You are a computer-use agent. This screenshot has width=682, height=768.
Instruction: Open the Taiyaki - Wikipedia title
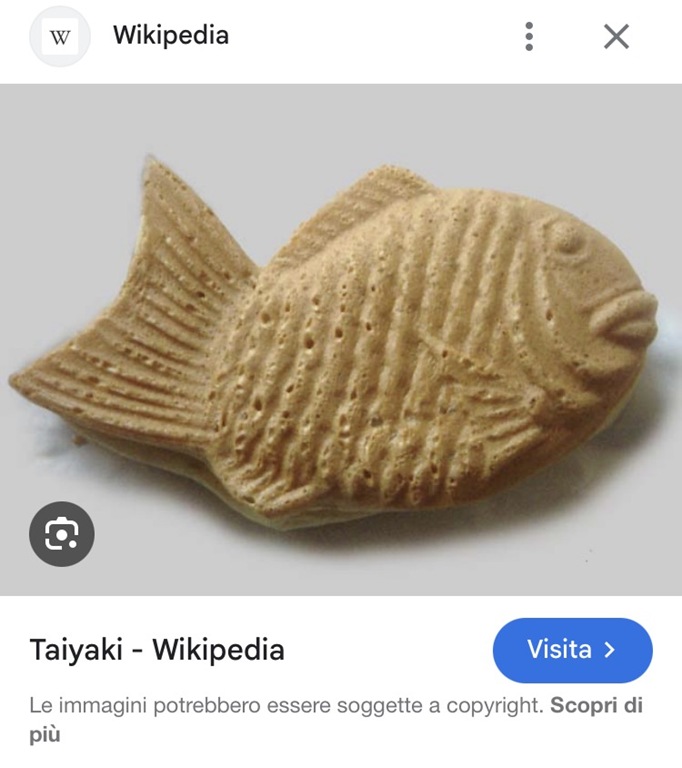pos(157,650)
